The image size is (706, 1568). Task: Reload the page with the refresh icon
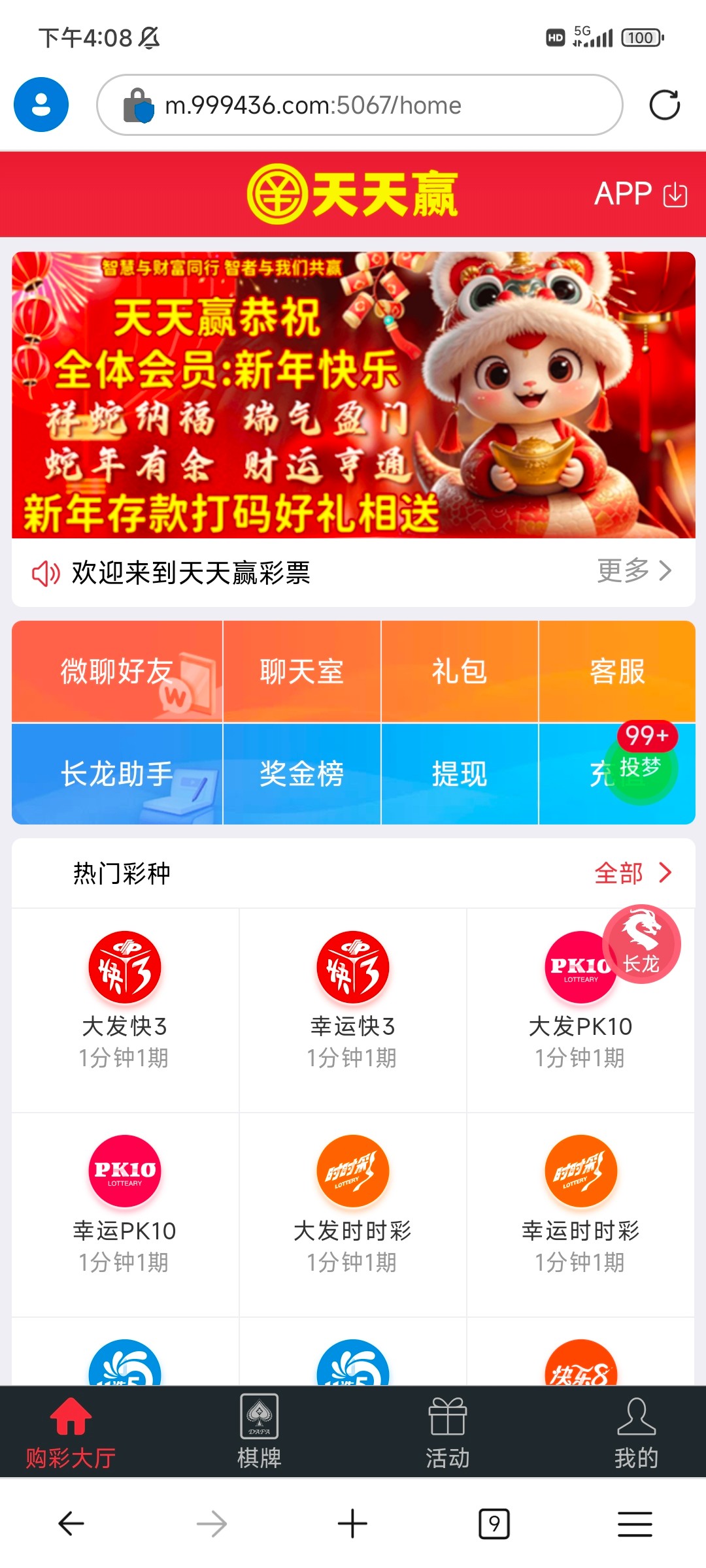pos(664,105)
